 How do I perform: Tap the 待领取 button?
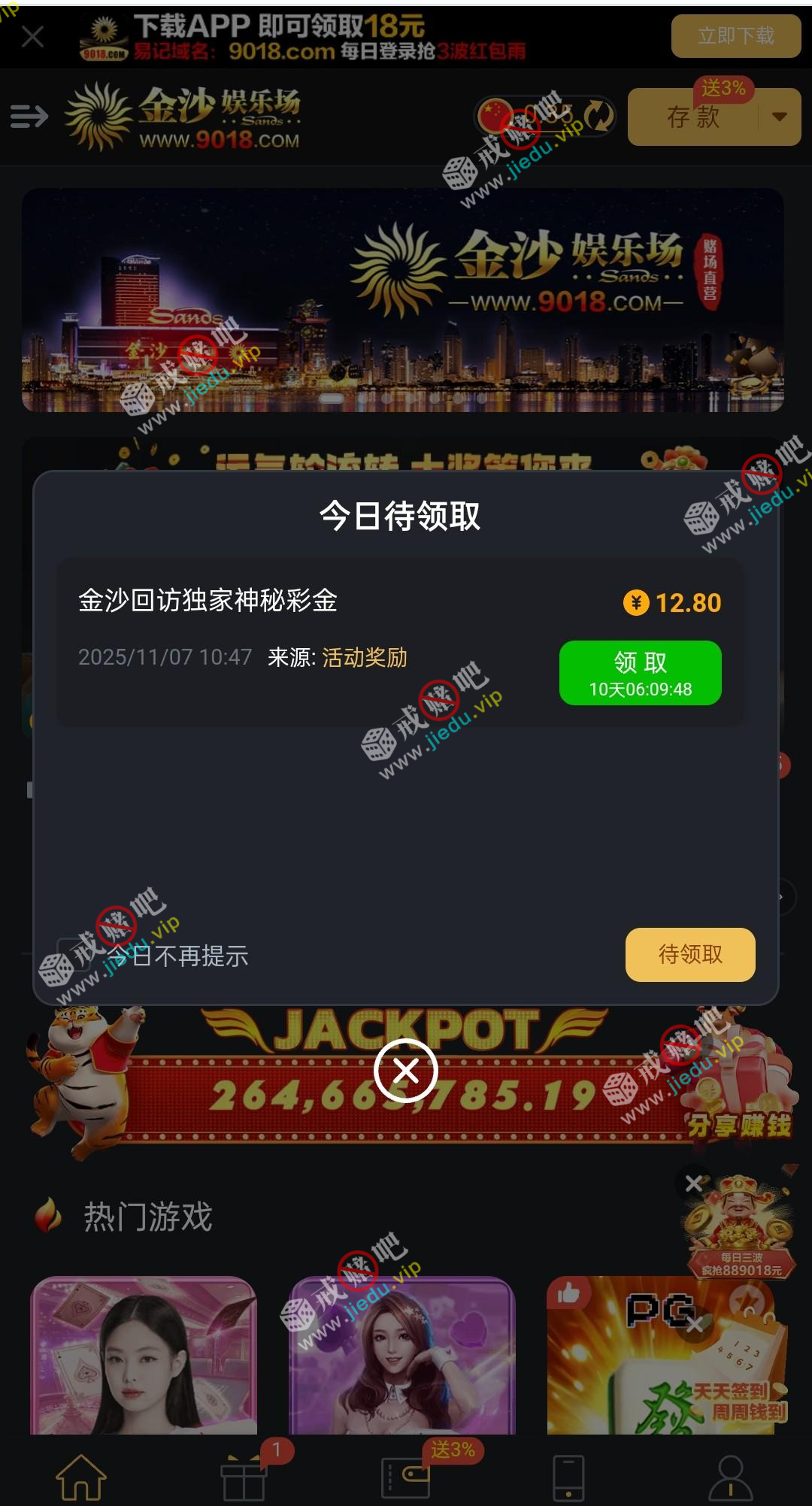tap(689, 954)
